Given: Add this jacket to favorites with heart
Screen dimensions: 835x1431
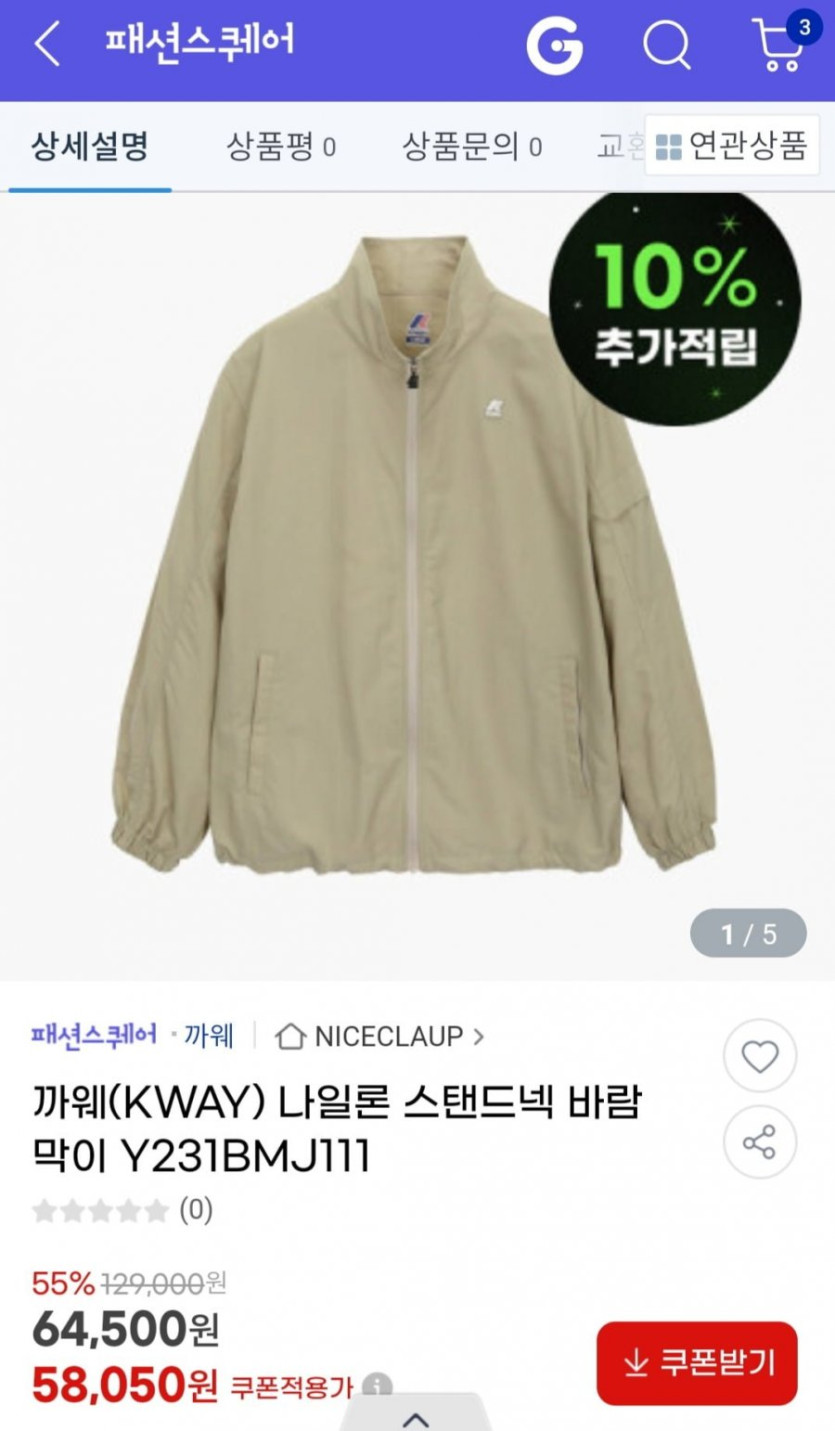Looking at the screenshot, I should (760, 1056).
